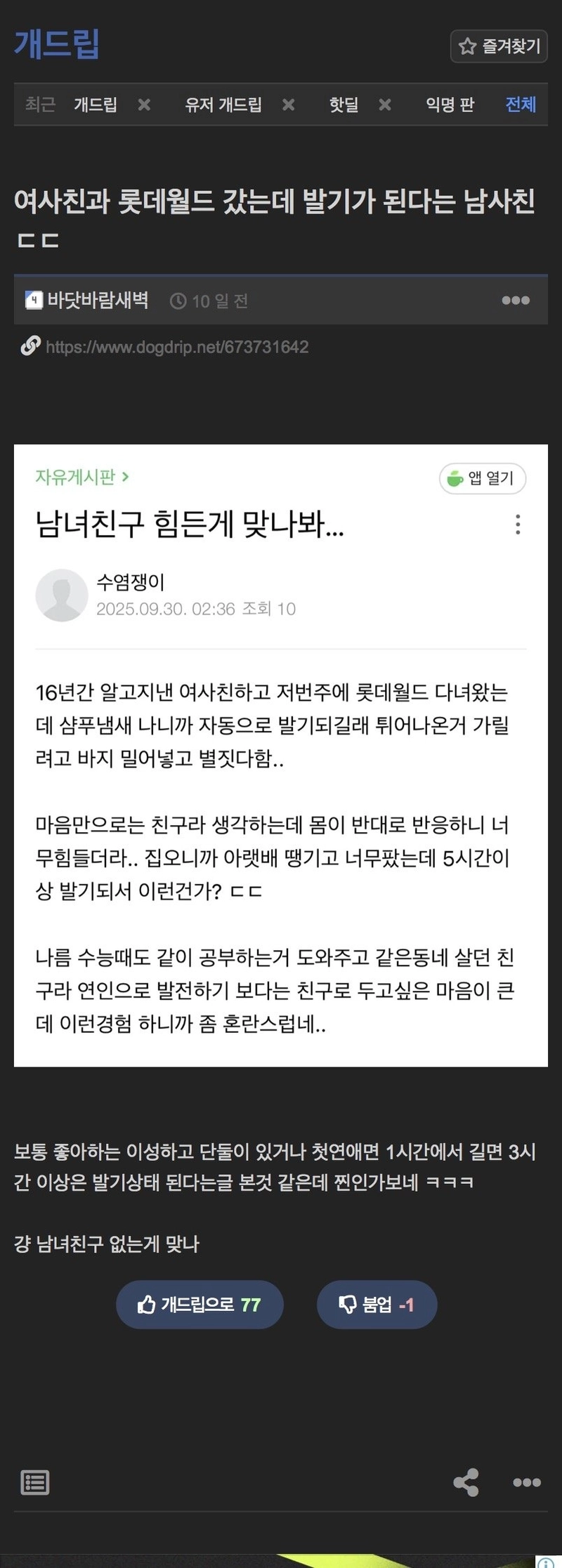Open the kebab menu on the embedded post
The height and width of the screenshot is (1568, 562).
518,526
